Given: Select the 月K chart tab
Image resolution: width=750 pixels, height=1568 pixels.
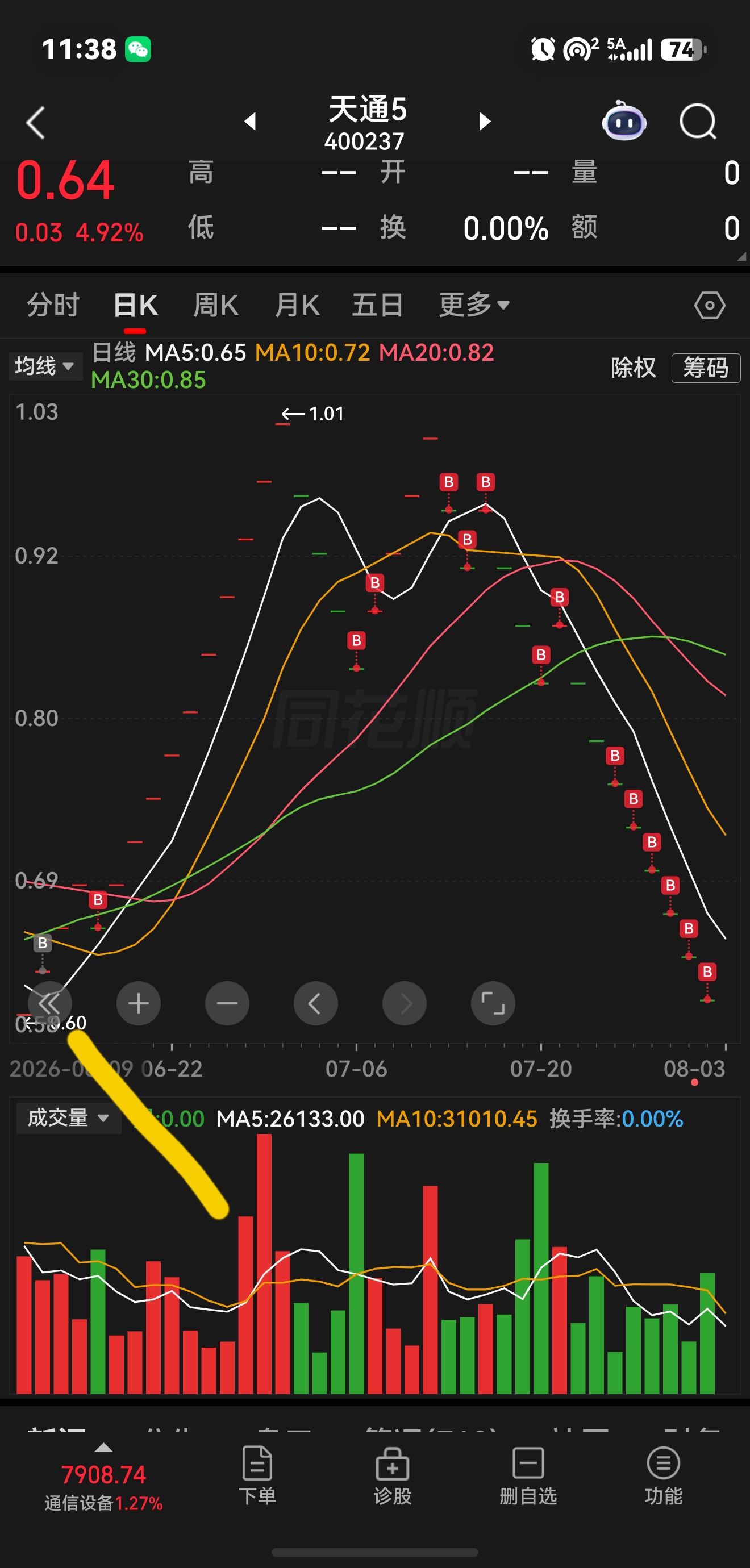Looking at the screenshot, I should 297,305.
